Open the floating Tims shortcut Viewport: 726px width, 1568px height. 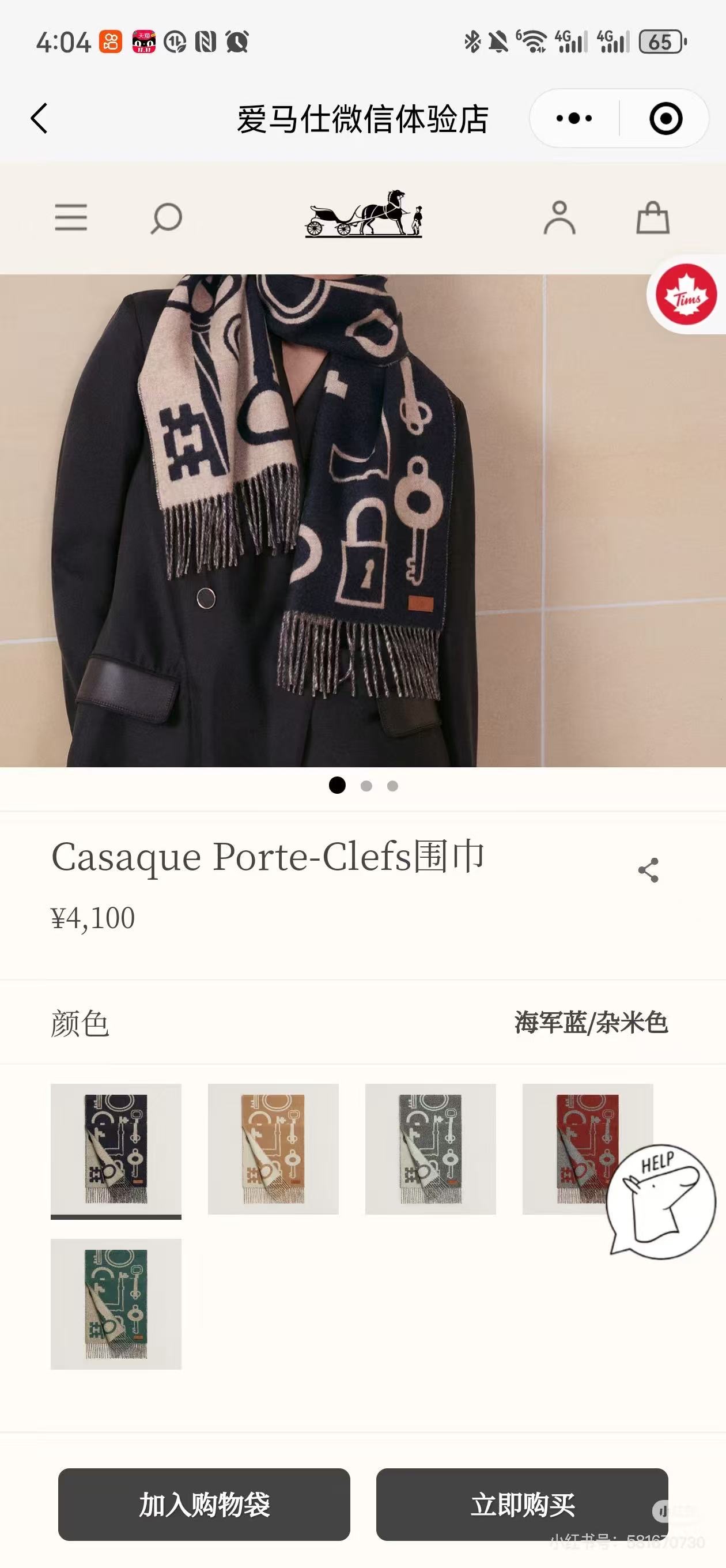686,295
